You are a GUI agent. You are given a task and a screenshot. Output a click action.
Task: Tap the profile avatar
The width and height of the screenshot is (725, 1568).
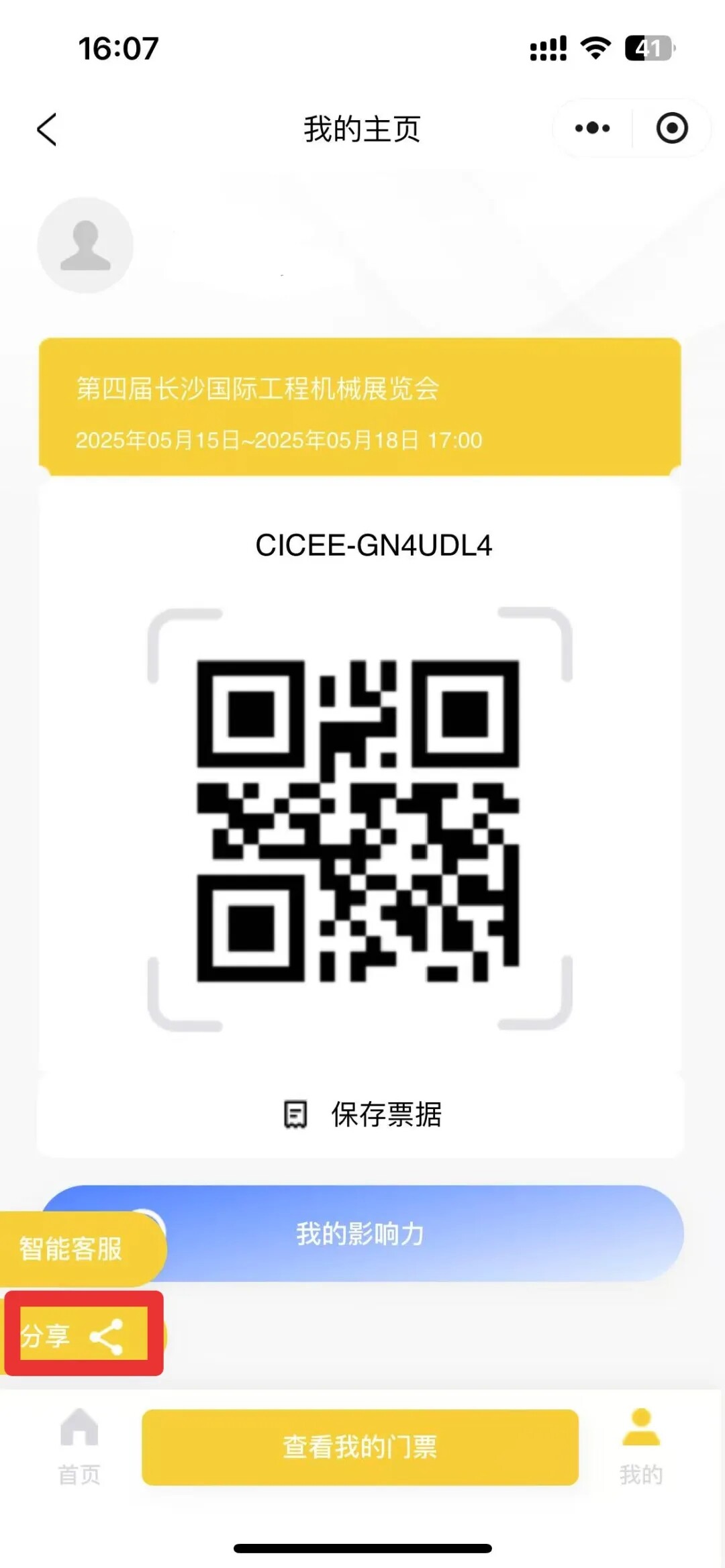click(85, 246)
